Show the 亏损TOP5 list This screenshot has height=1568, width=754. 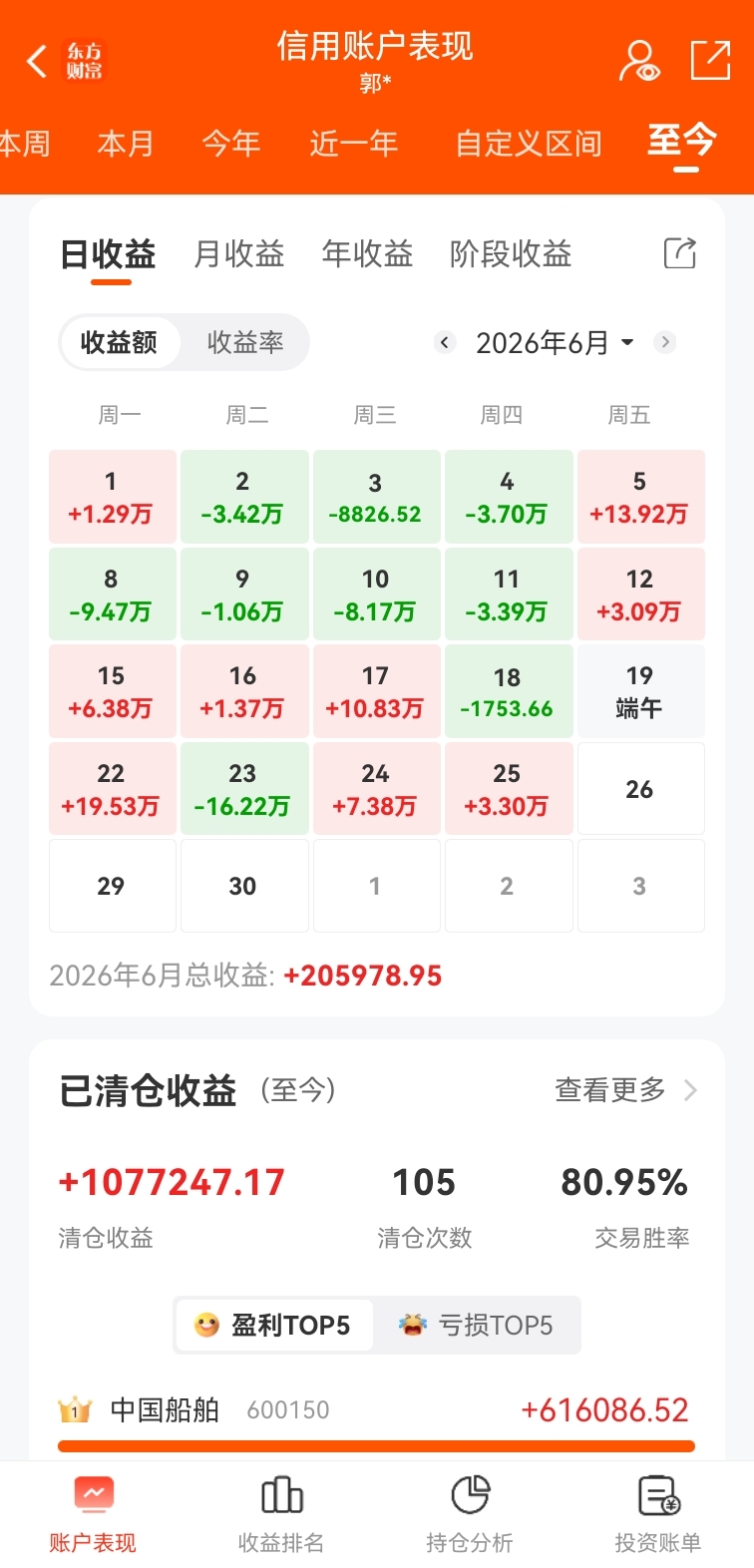tap(477, 1326)
